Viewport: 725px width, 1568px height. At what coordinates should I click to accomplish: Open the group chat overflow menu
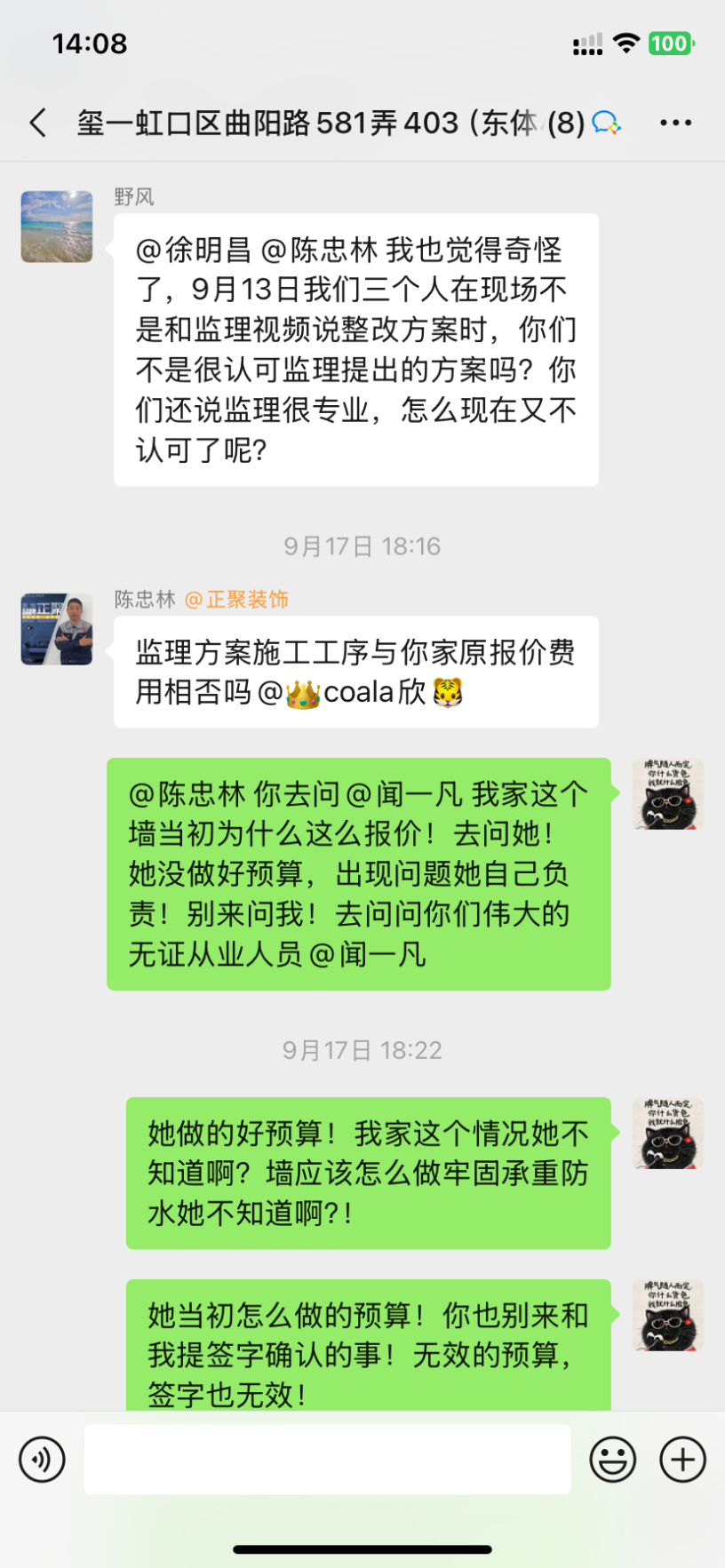675,123
